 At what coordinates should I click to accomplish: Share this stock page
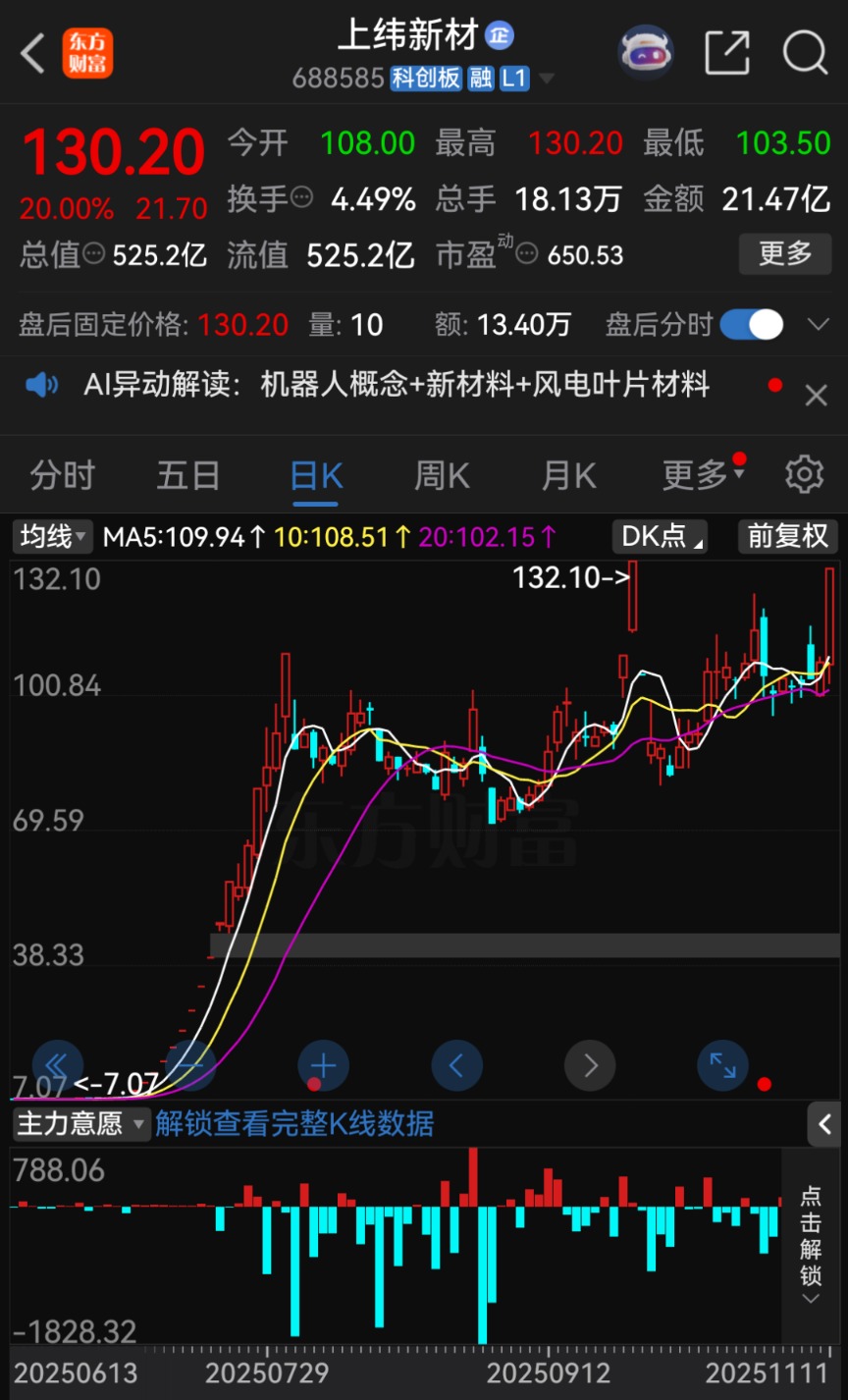727,53
